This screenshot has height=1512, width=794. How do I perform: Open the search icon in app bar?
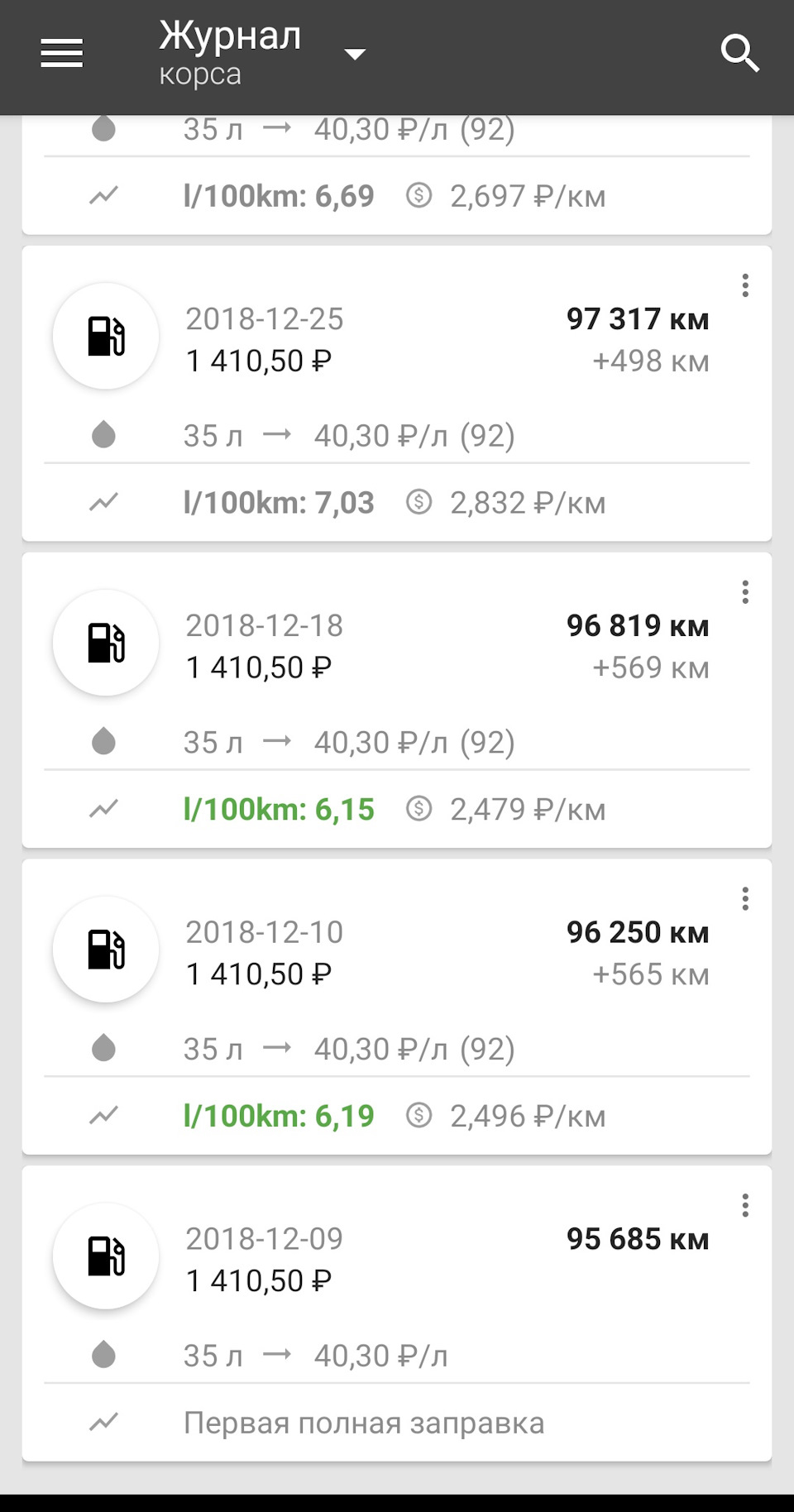coord(739,54)
